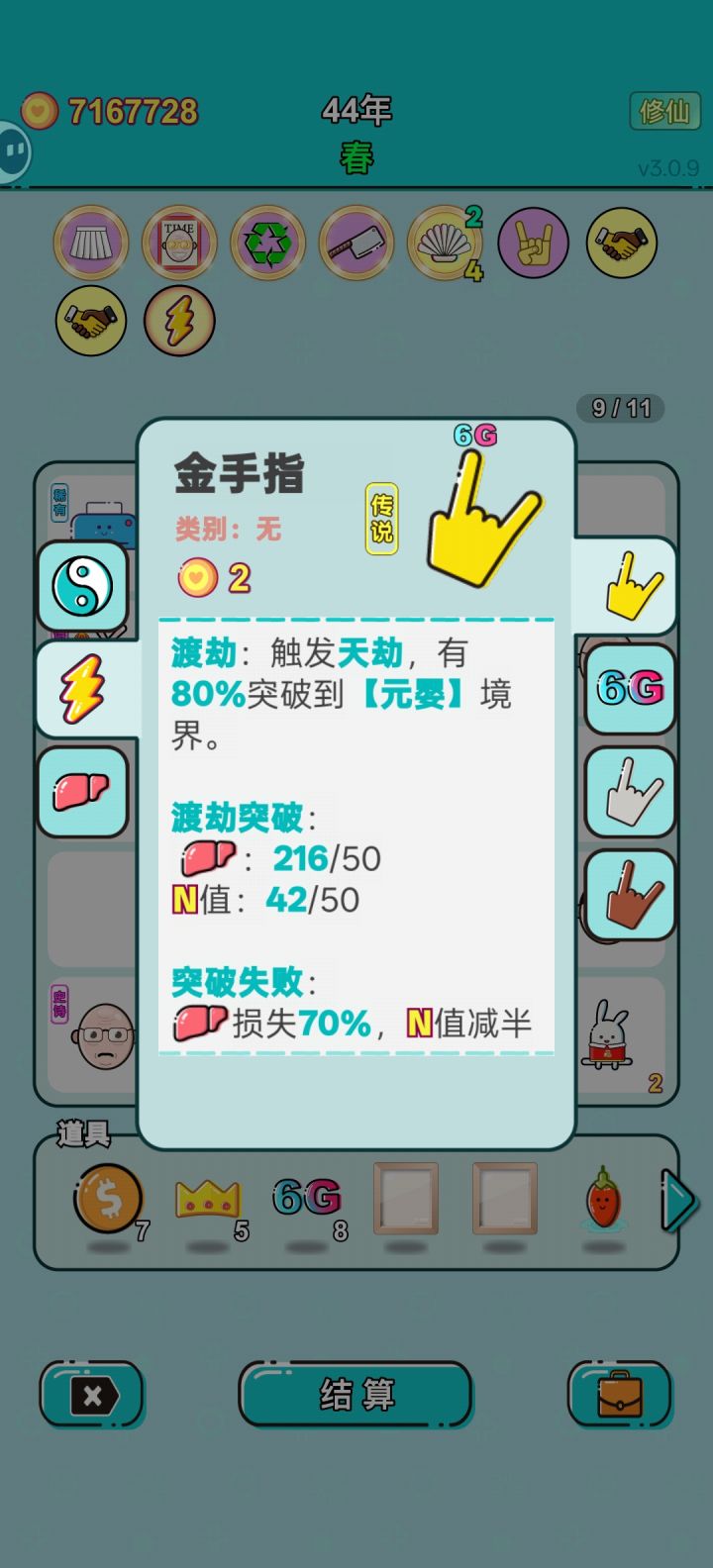This screenshot has width=713, height=1568.
Task: Select the seashell icon marked 2/4
Action: [x=443, y=244]
